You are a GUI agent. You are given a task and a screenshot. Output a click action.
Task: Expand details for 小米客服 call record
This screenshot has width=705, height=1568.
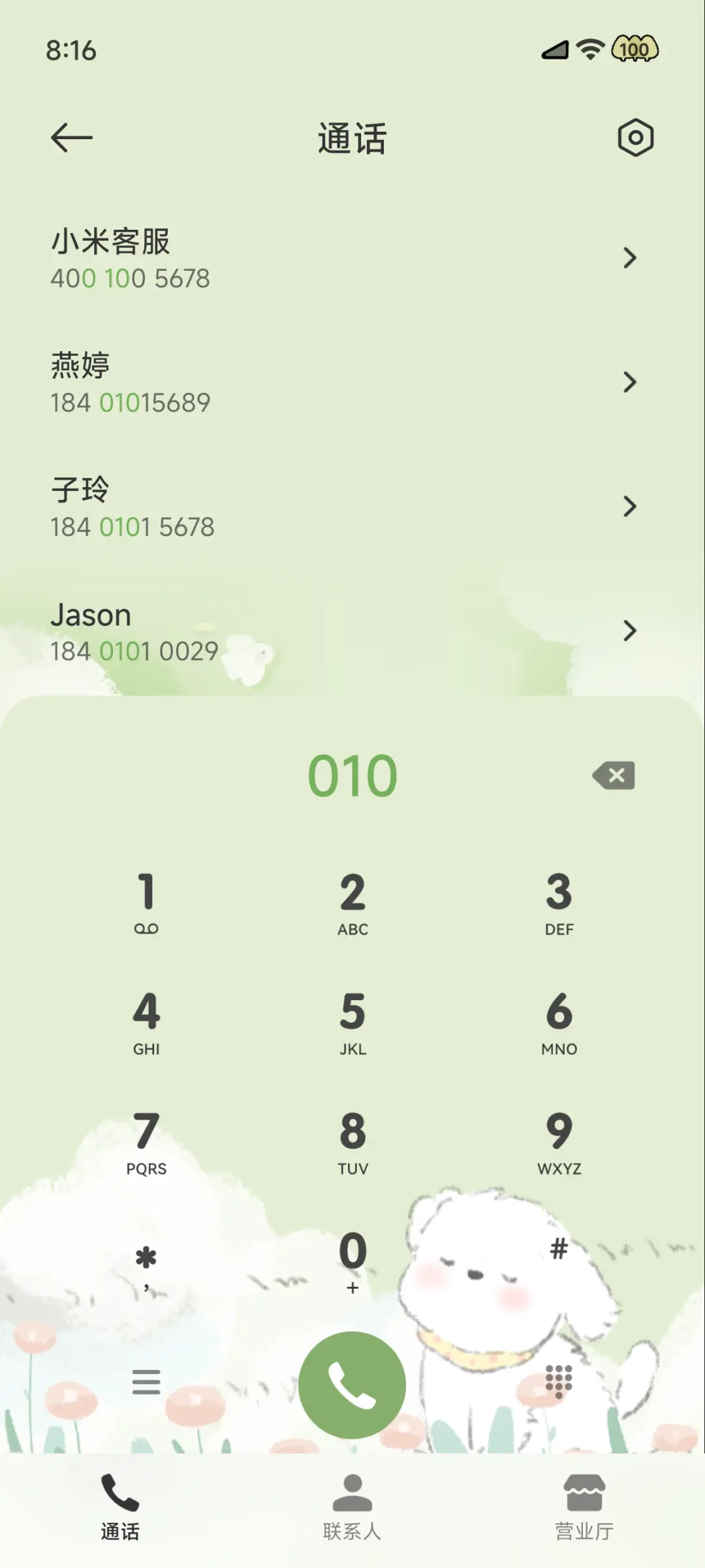tap(630, 259)
